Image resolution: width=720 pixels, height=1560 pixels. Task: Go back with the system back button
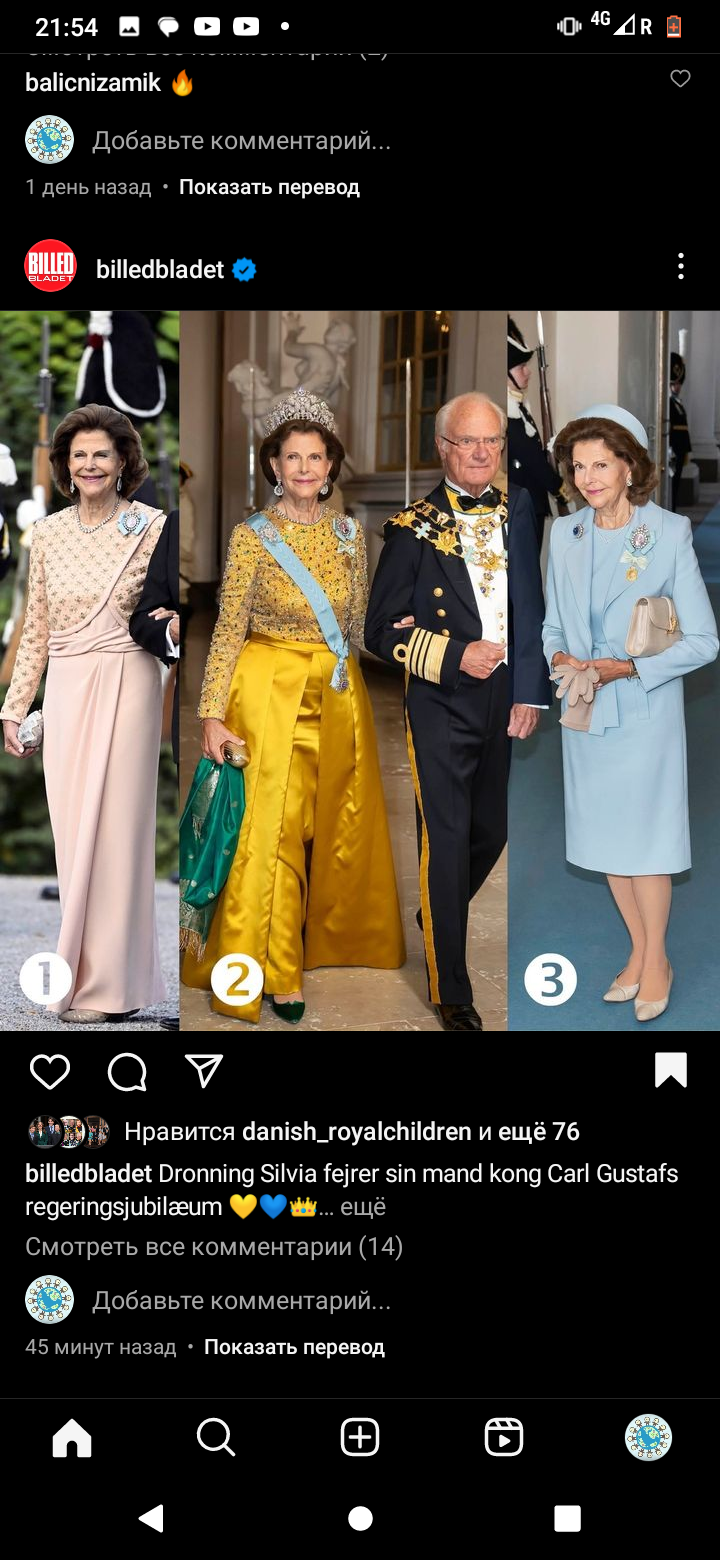(x=151, y=1518)
